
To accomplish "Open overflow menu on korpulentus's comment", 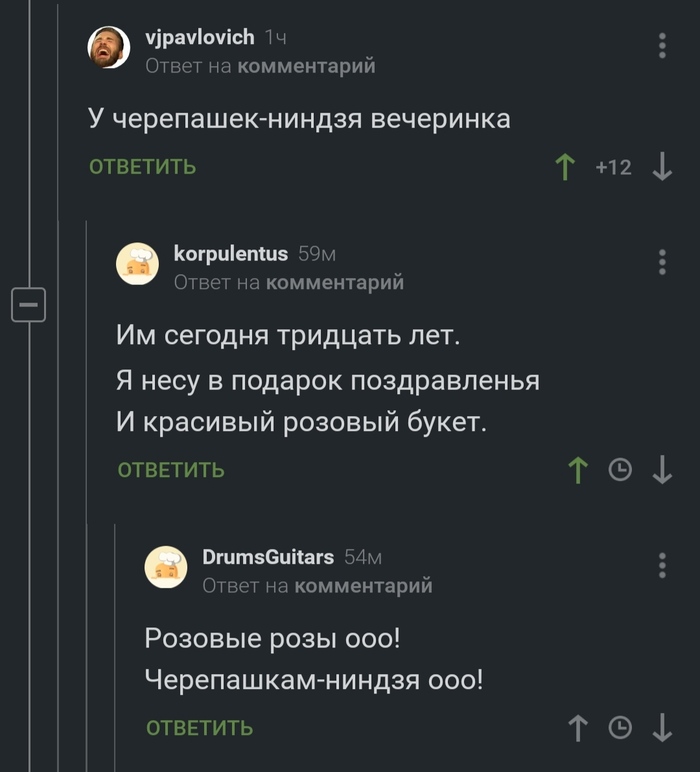I will point(662,262).
